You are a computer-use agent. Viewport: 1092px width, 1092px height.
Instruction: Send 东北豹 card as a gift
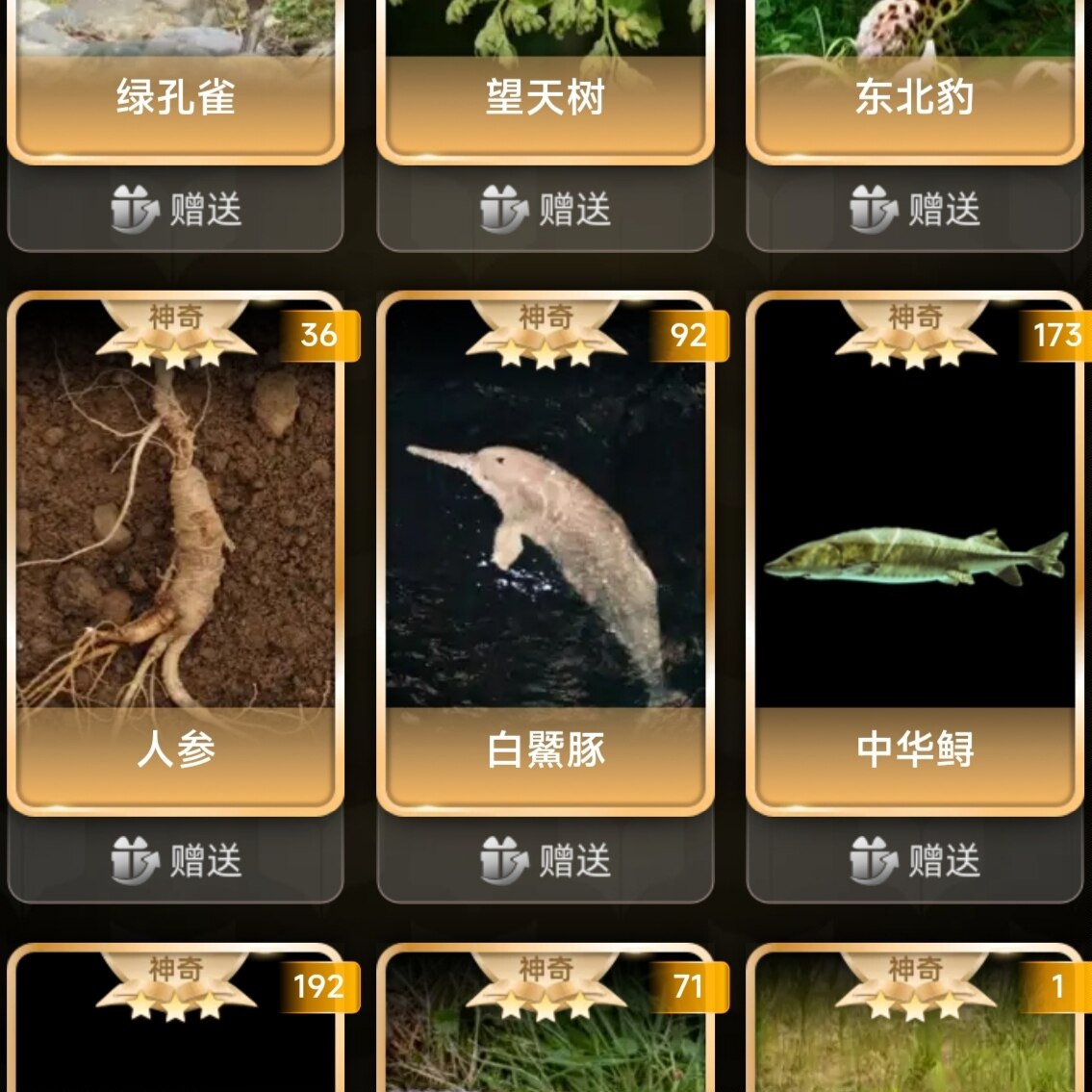914,209
